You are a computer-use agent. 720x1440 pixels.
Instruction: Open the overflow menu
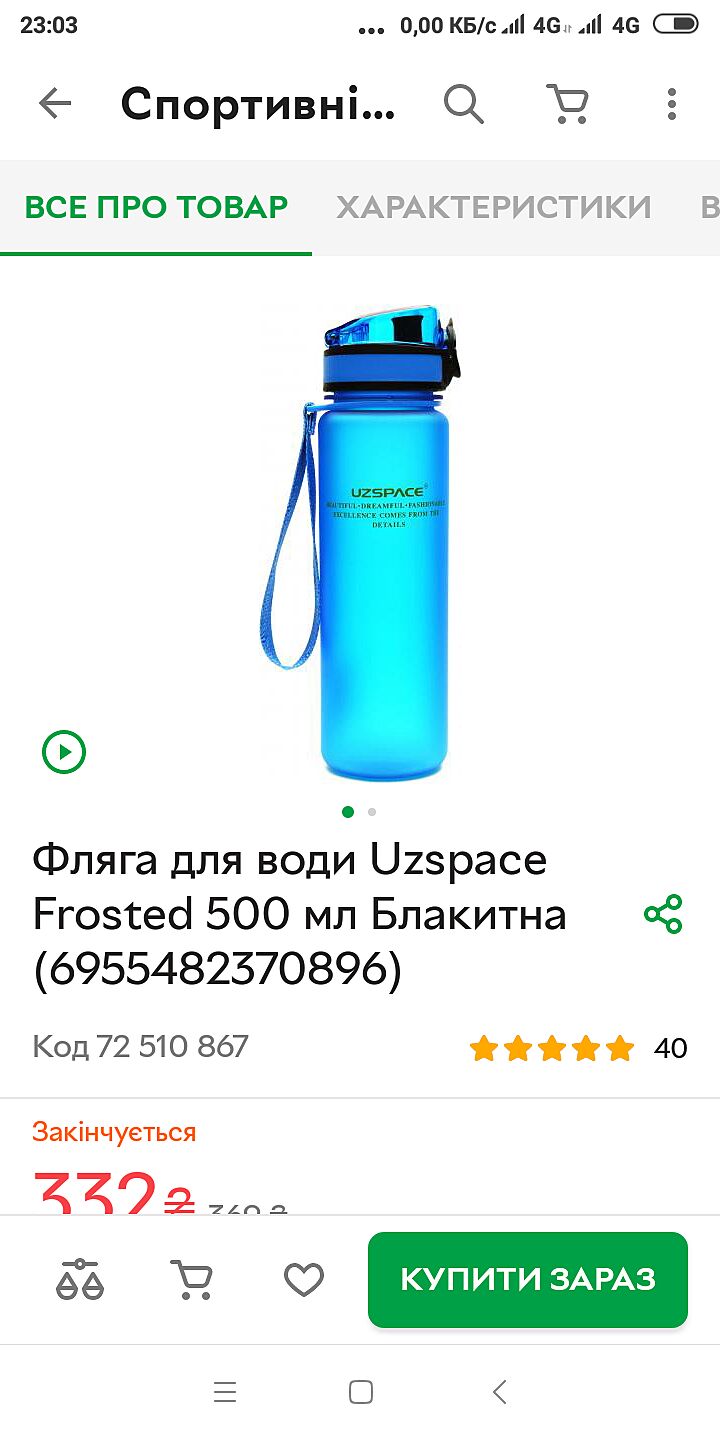672,104
